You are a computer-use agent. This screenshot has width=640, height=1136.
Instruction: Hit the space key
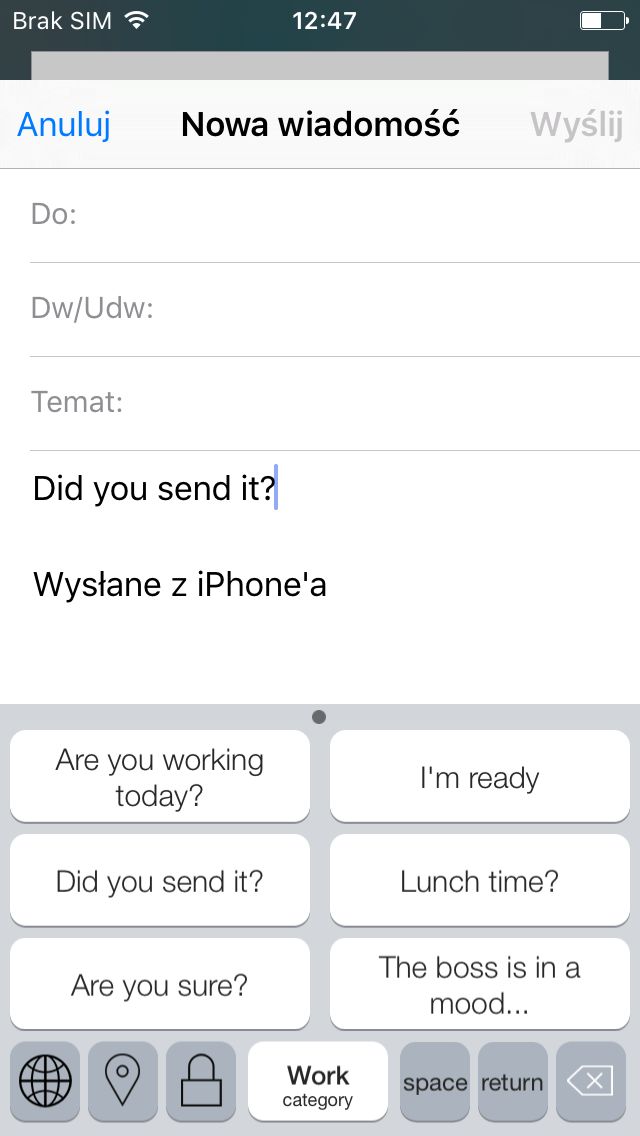click(x=435, y=1082)
